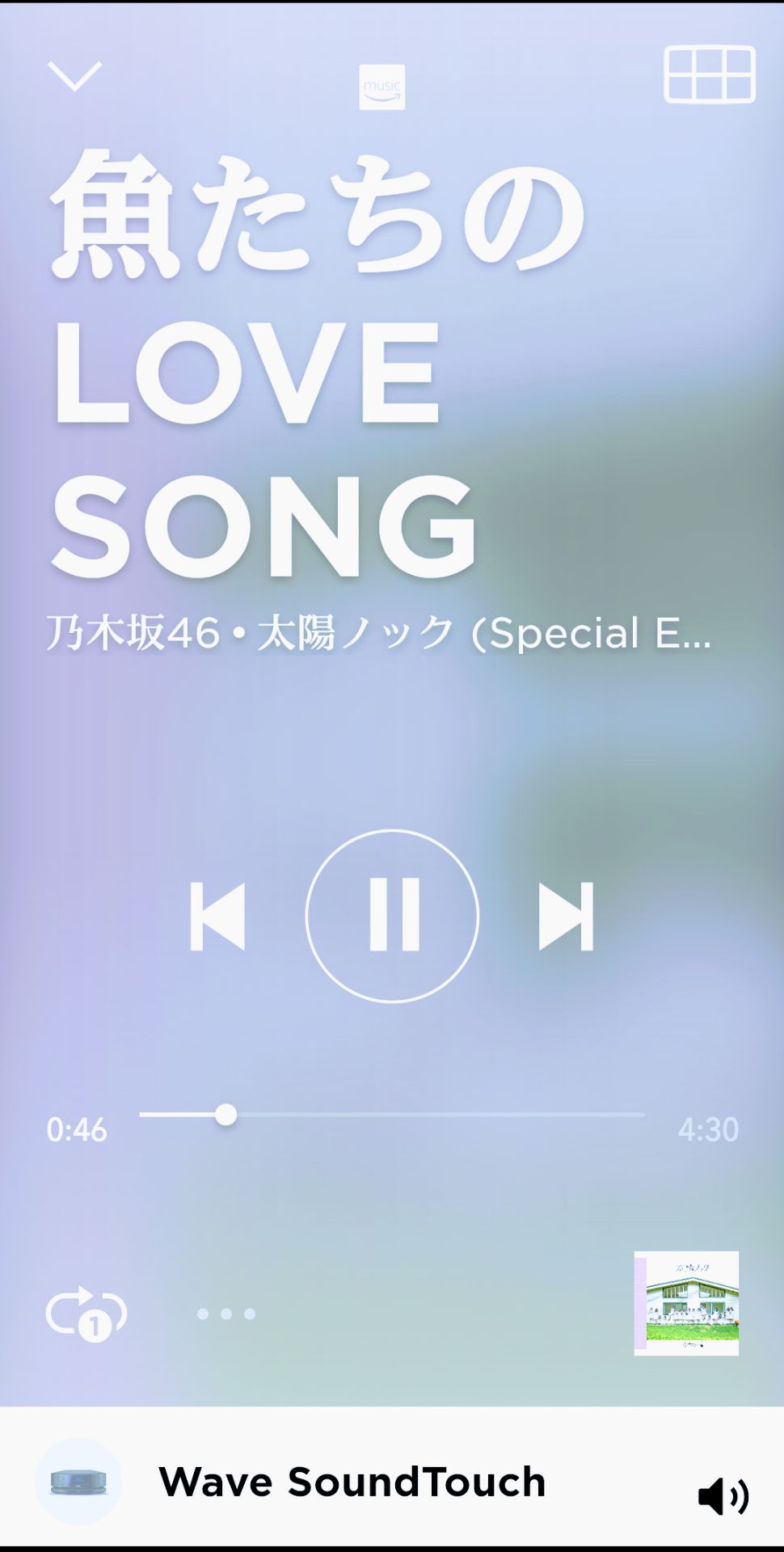This screenshot has width=784, height=1552.
Task: Open the three-dot more options
Action: click(226, 1314)
